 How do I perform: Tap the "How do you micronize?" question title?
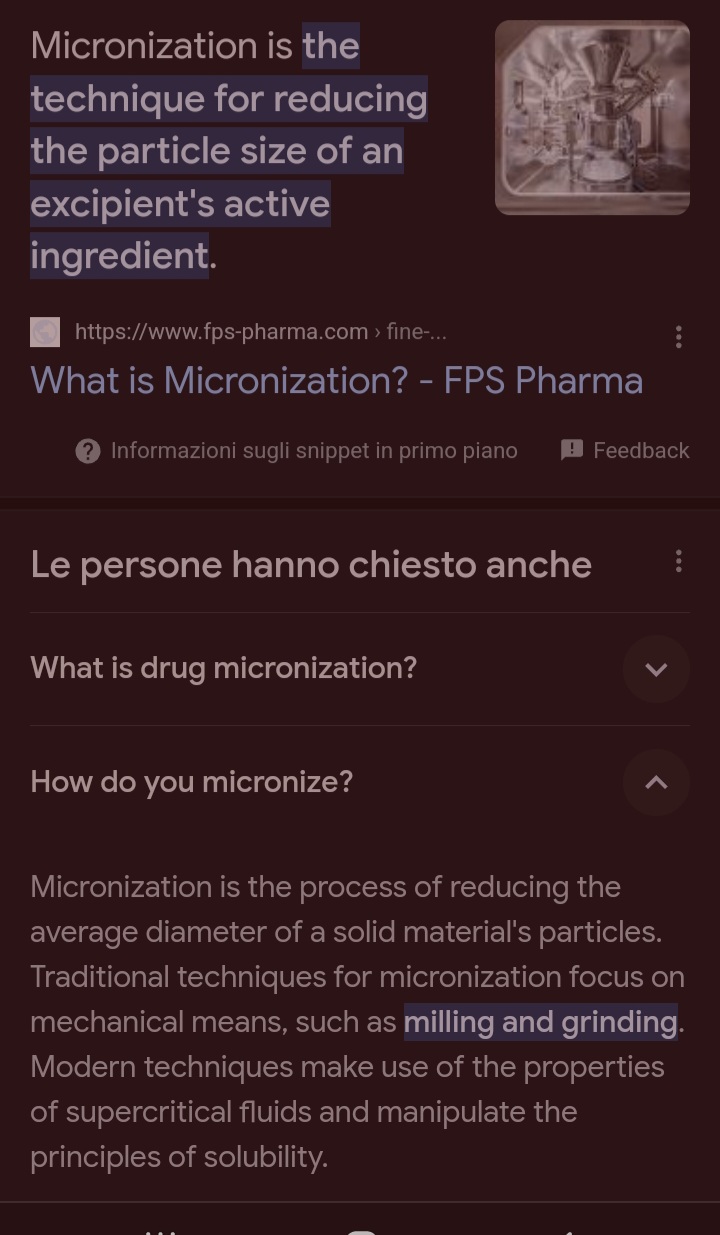pos(191,781)
